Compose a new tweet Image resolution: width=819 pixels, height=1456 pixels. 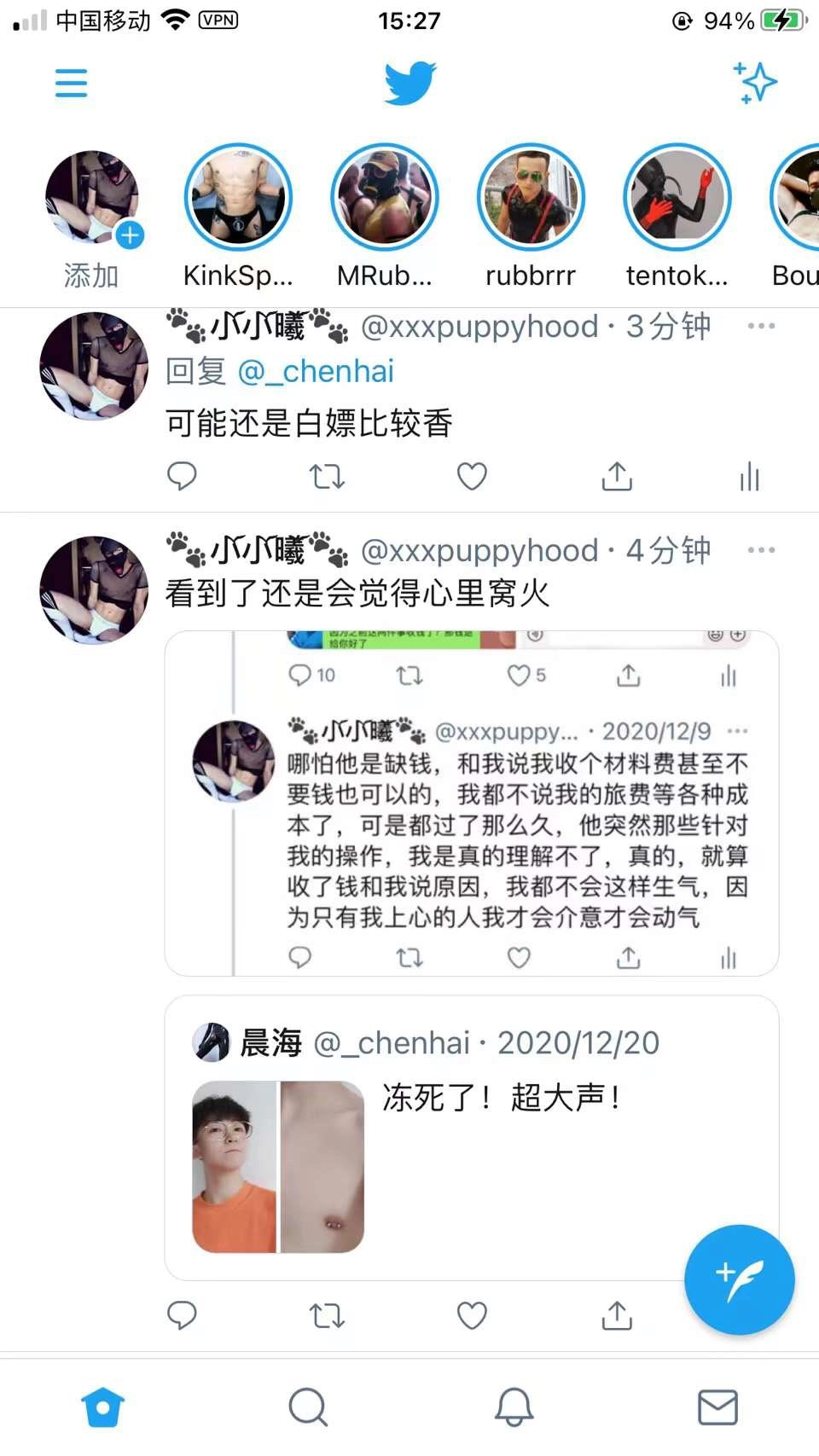739,1279
